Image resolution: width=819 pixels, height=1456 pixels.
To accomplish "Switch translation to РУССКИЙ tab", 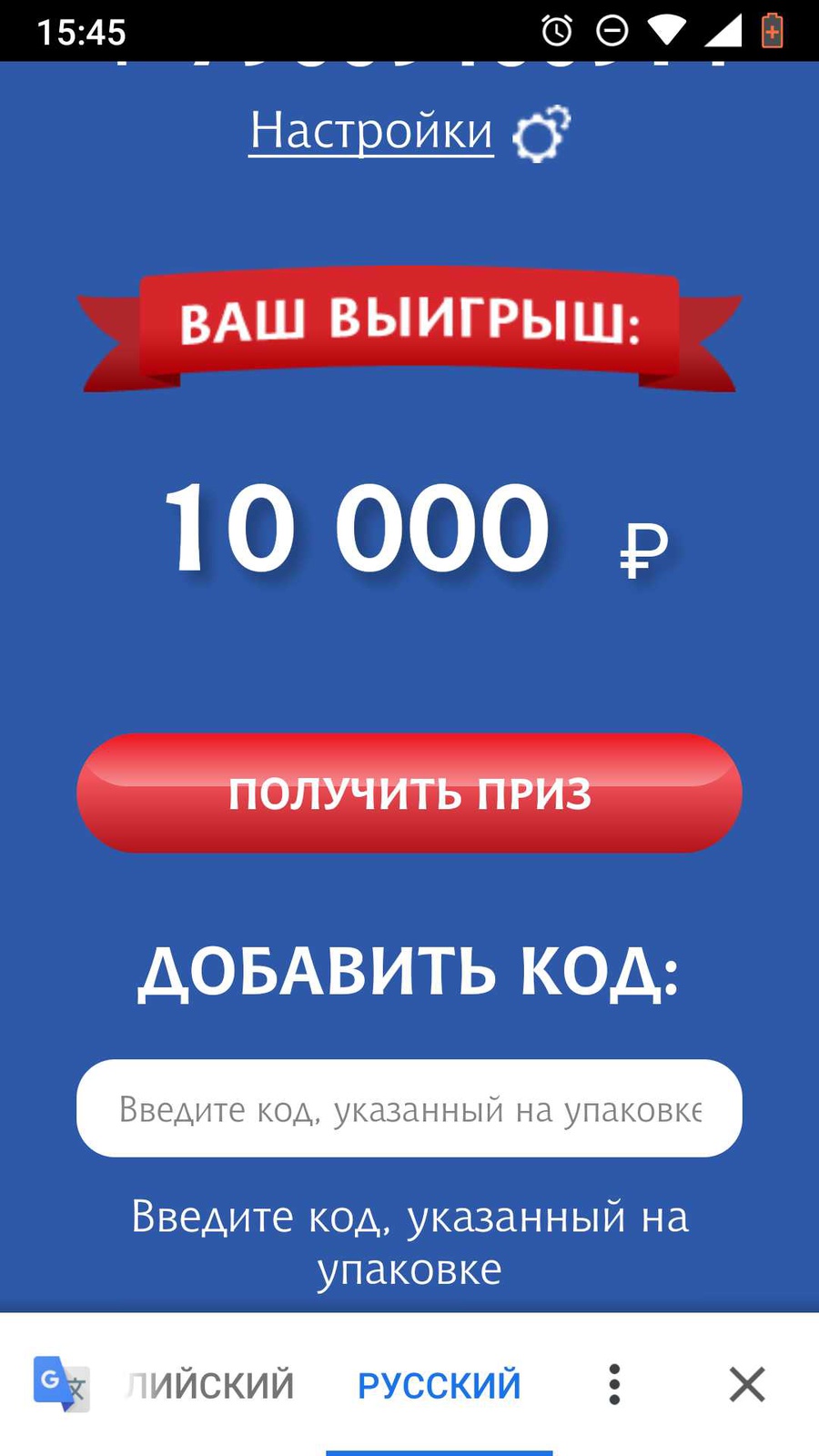I will click(x=440, y=1385).
